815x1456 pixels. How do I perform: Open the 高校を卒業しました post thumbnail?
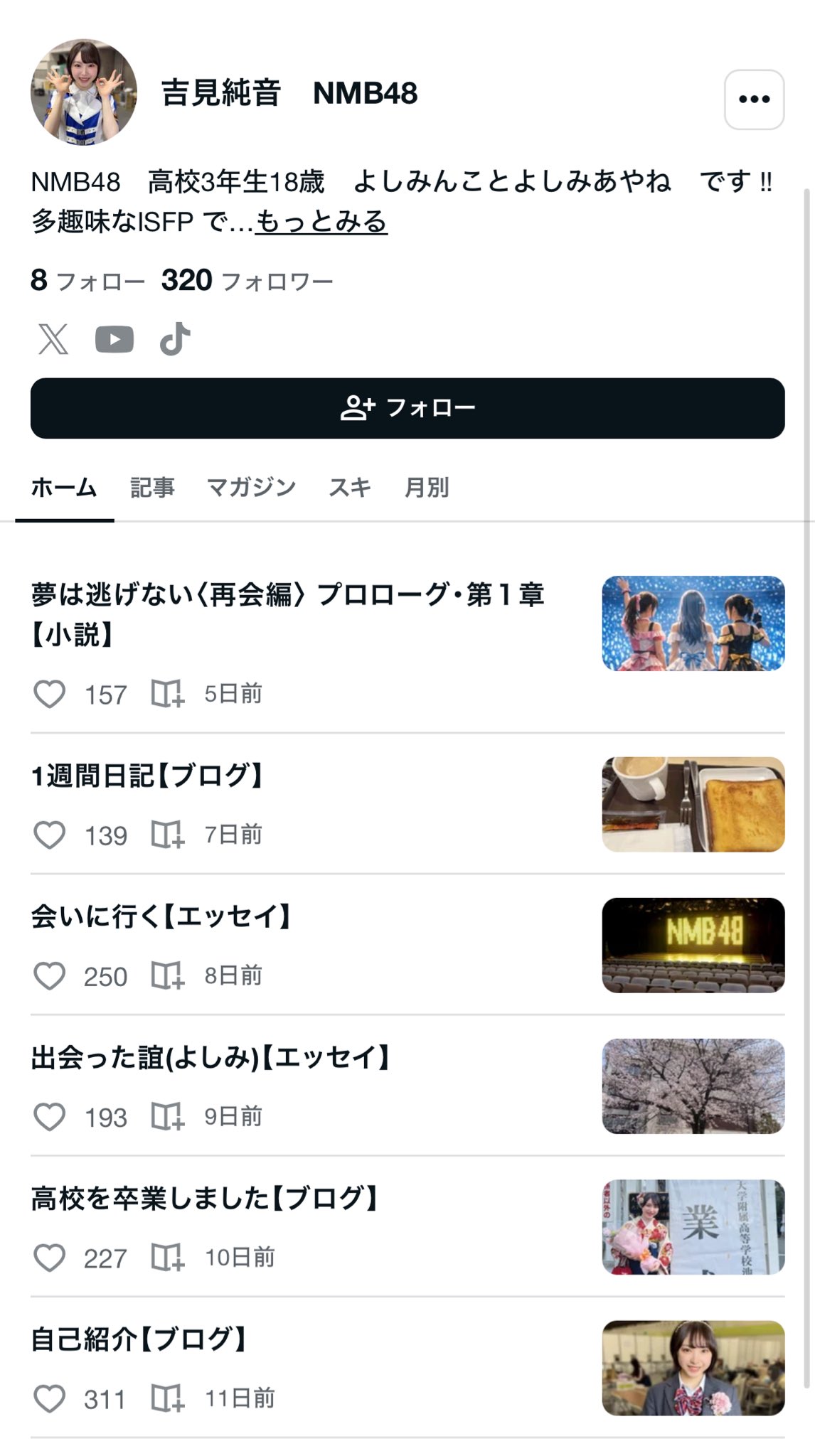pyautogui.click(x=693, y=1226)
